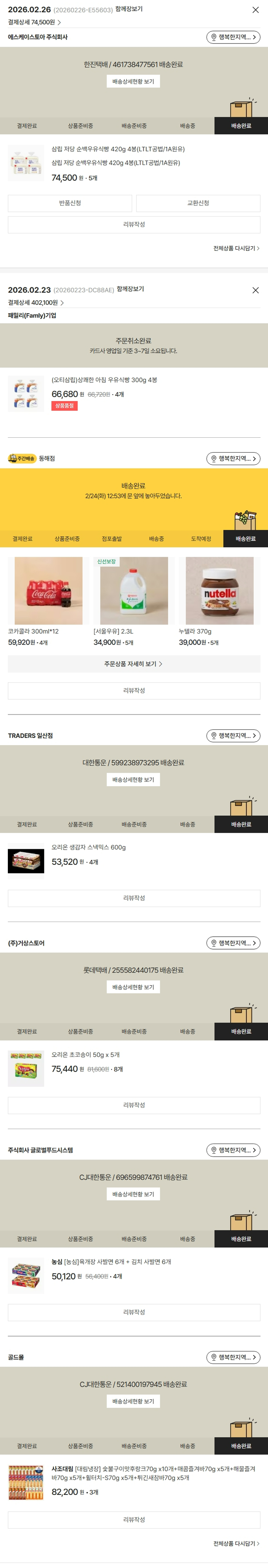Viewport: 268px width, 1568px height.
Task: View CJ대한통운 521400197945 delivery tracking
Action: click(133, 1401)
